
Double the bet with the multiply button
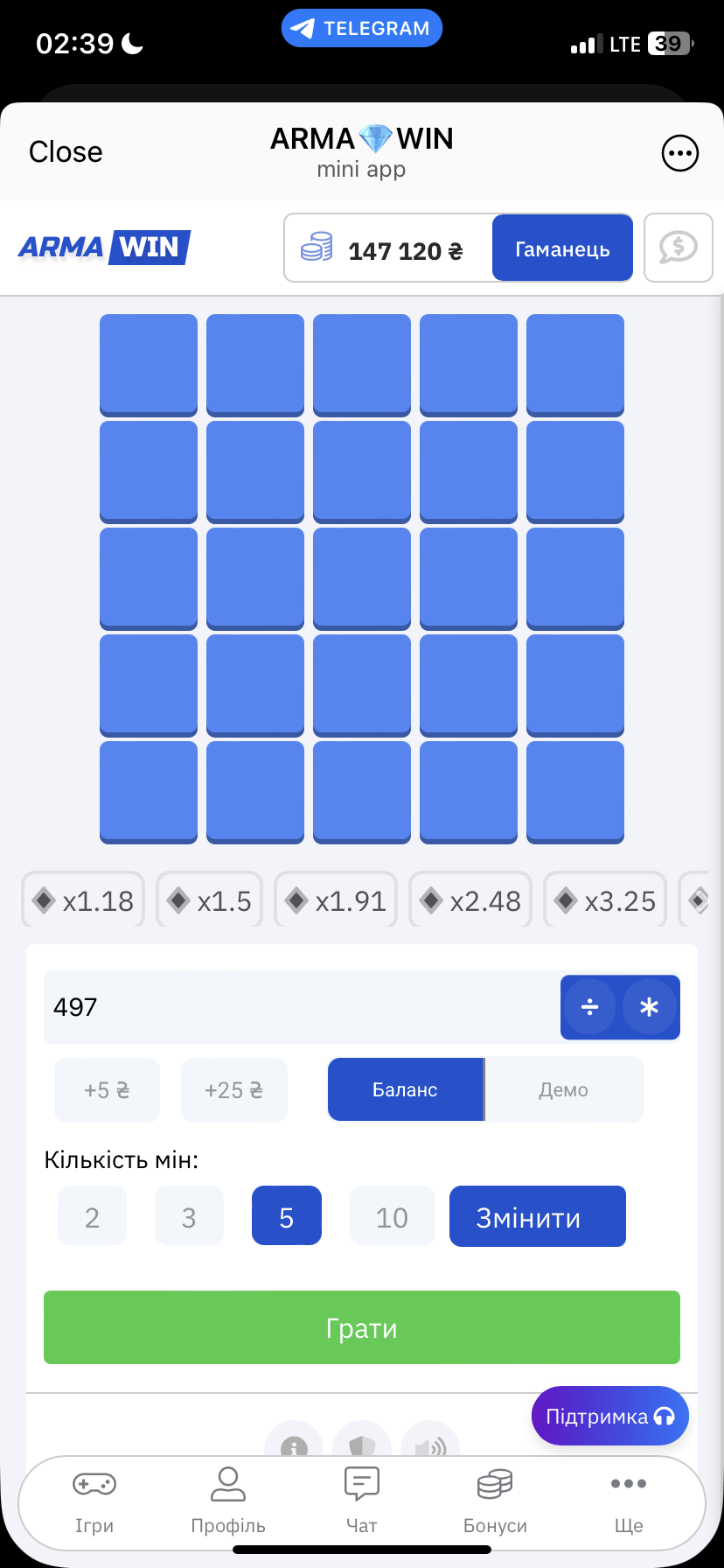[x=649, y=1007]
